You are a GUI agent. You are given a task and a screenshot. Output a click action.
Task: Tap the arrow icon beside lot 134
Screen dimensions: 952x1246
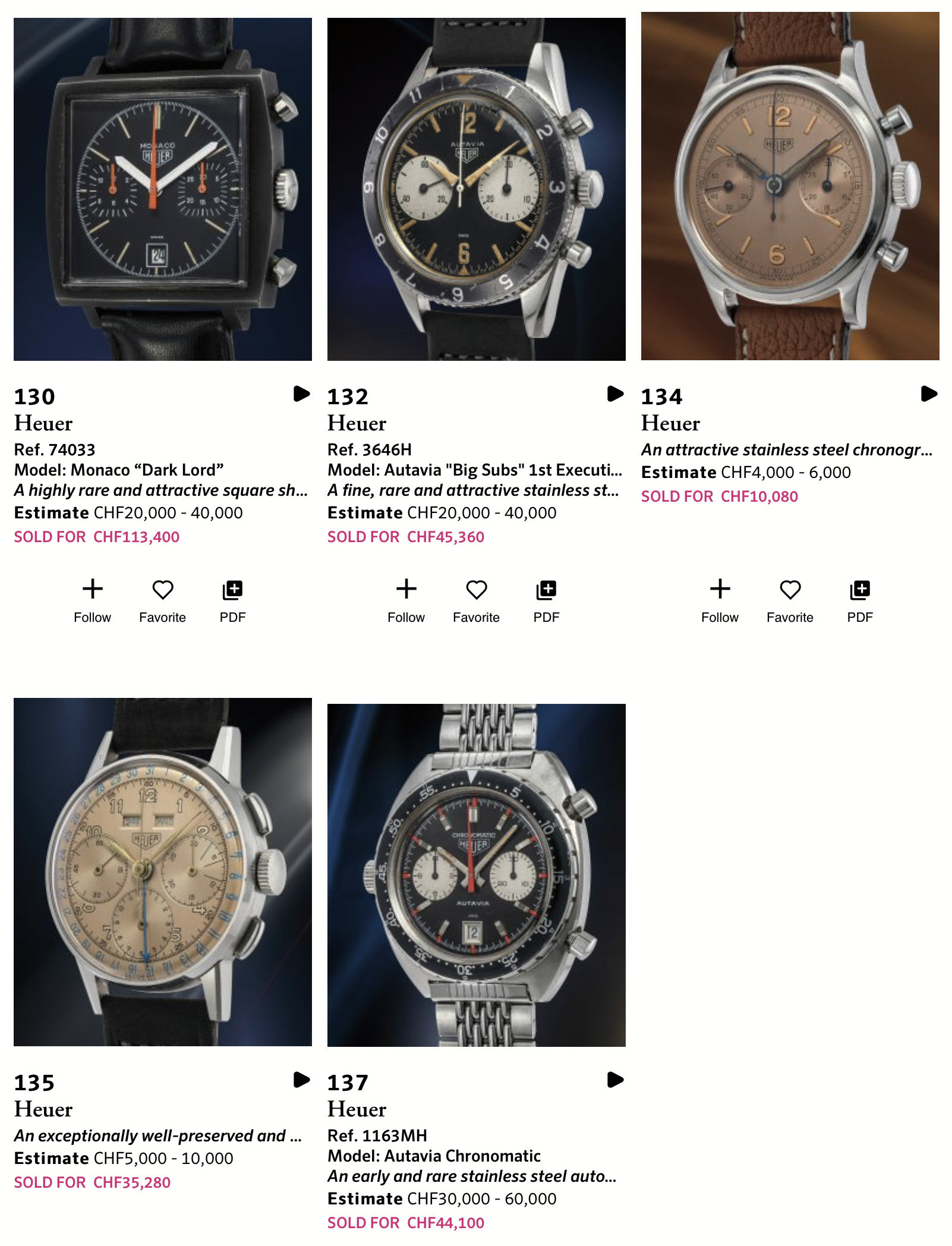pyautogui.click(x=929, y=394)
